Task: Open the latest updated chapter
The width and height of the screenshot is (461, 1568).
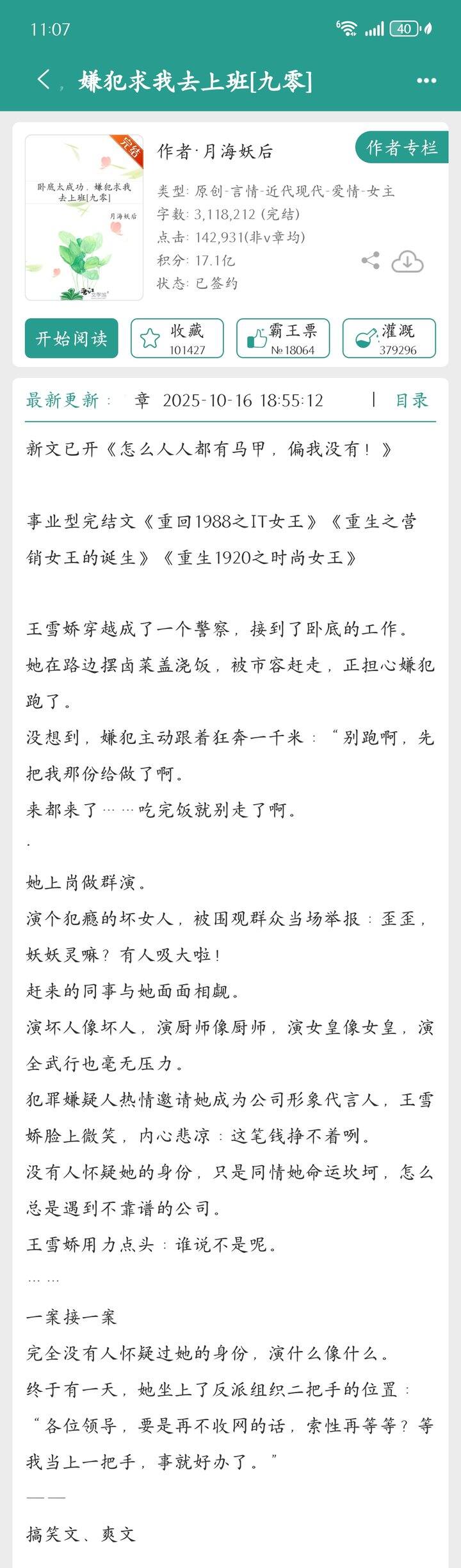Action: coord(229,400)
